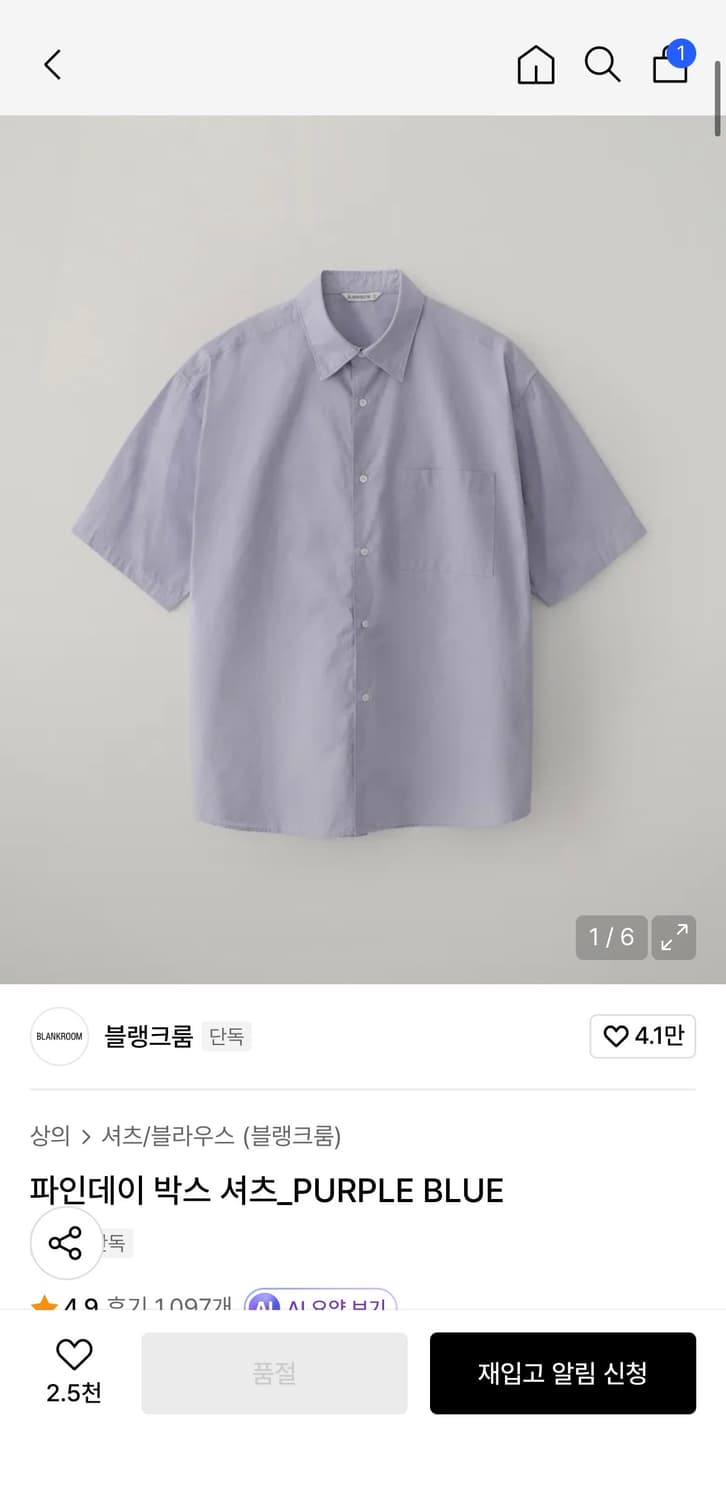
Task: Like the brand with the 4.1만 heart
Action: tap(642, 1037)
